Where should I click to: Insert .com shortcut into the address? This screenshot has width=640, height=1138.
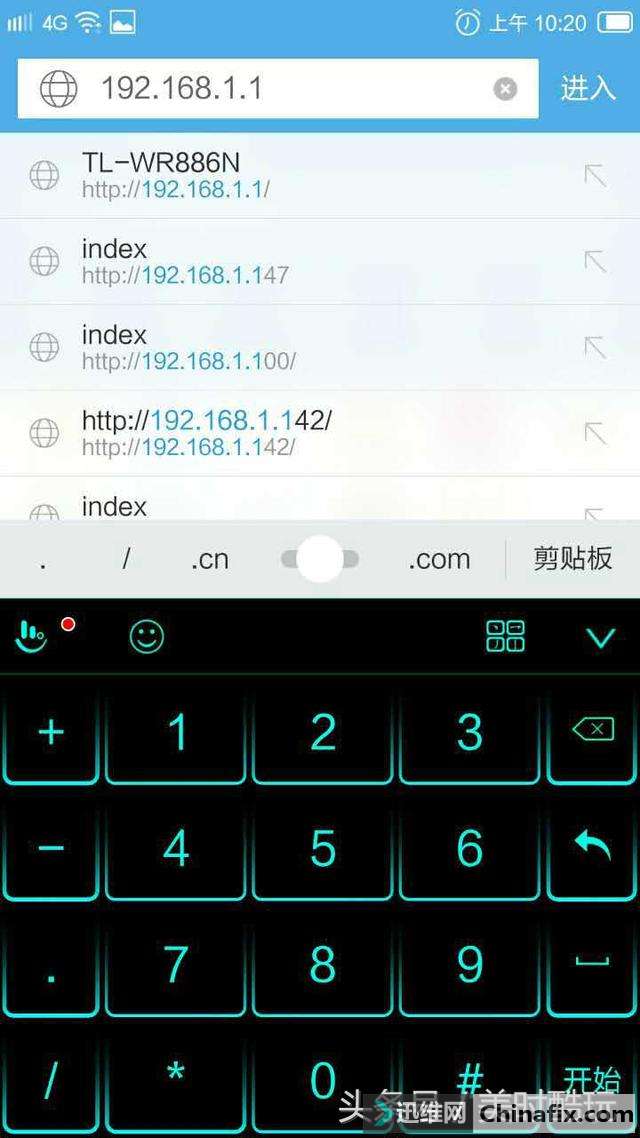pos(439,559)
